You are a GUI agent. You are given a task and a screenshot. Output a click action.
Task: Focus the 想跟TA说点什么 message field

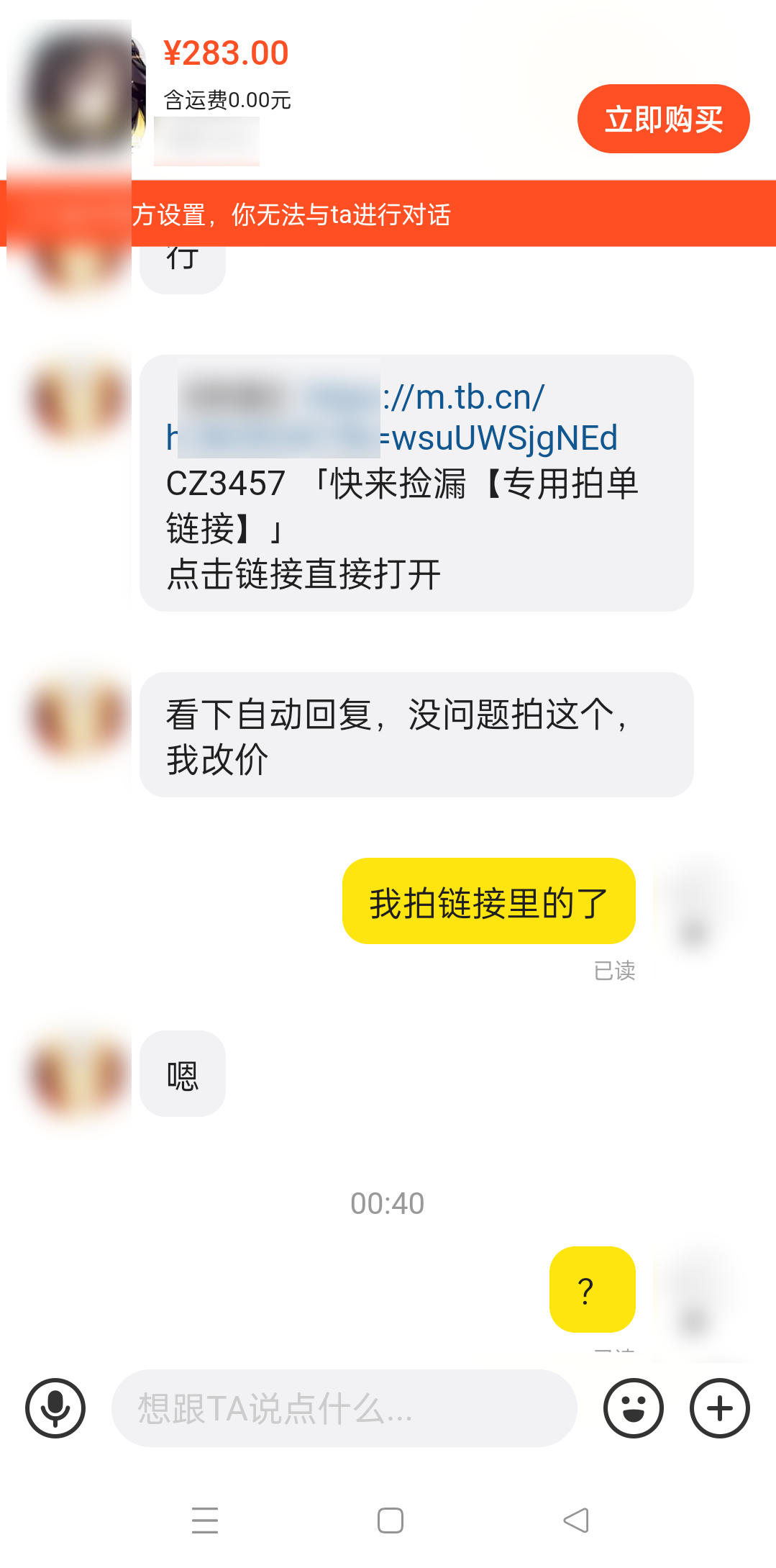(x=344, y=1408)
